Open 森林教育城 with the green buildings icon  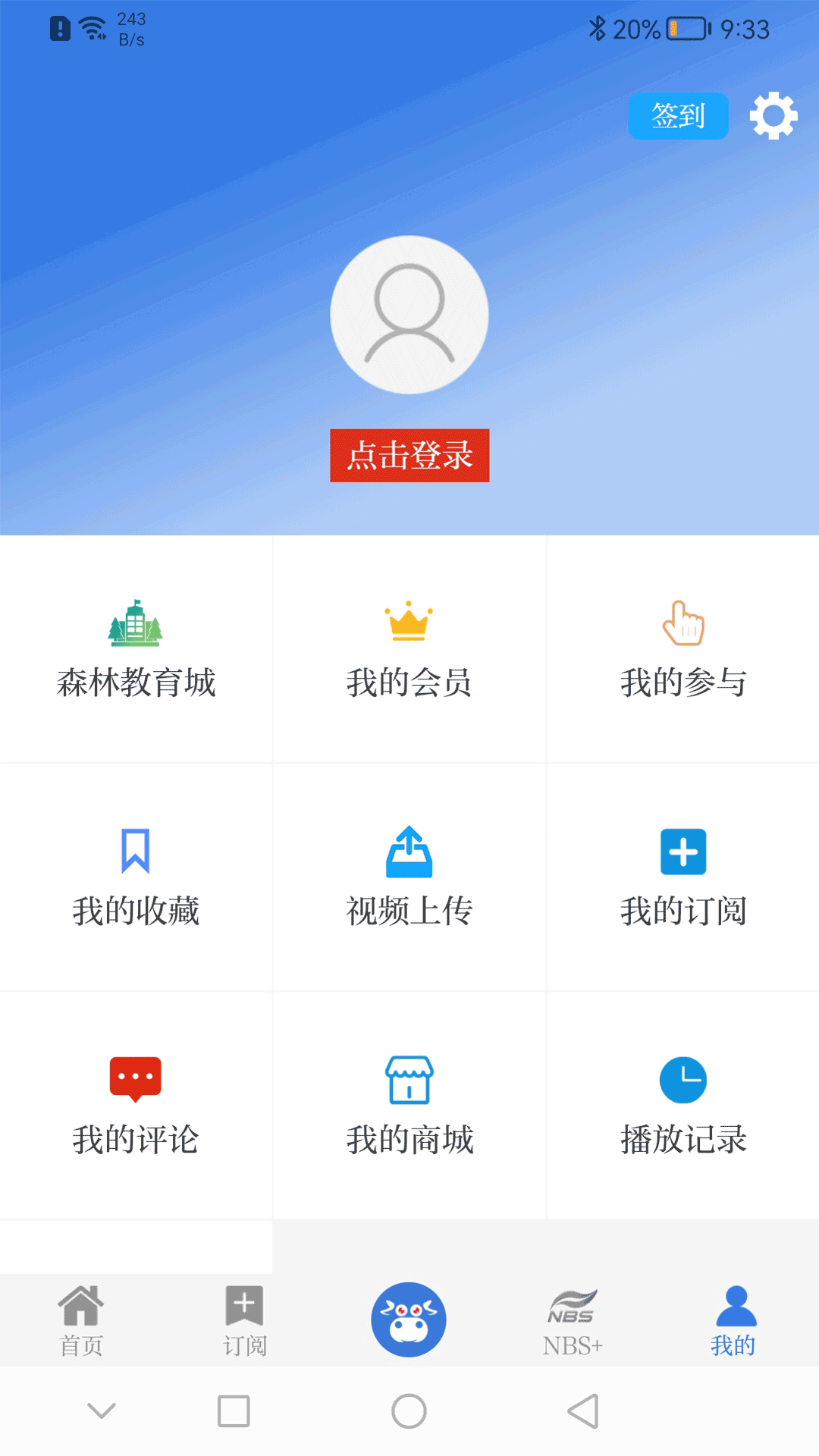pyautogui.click(x=136, y=648)
